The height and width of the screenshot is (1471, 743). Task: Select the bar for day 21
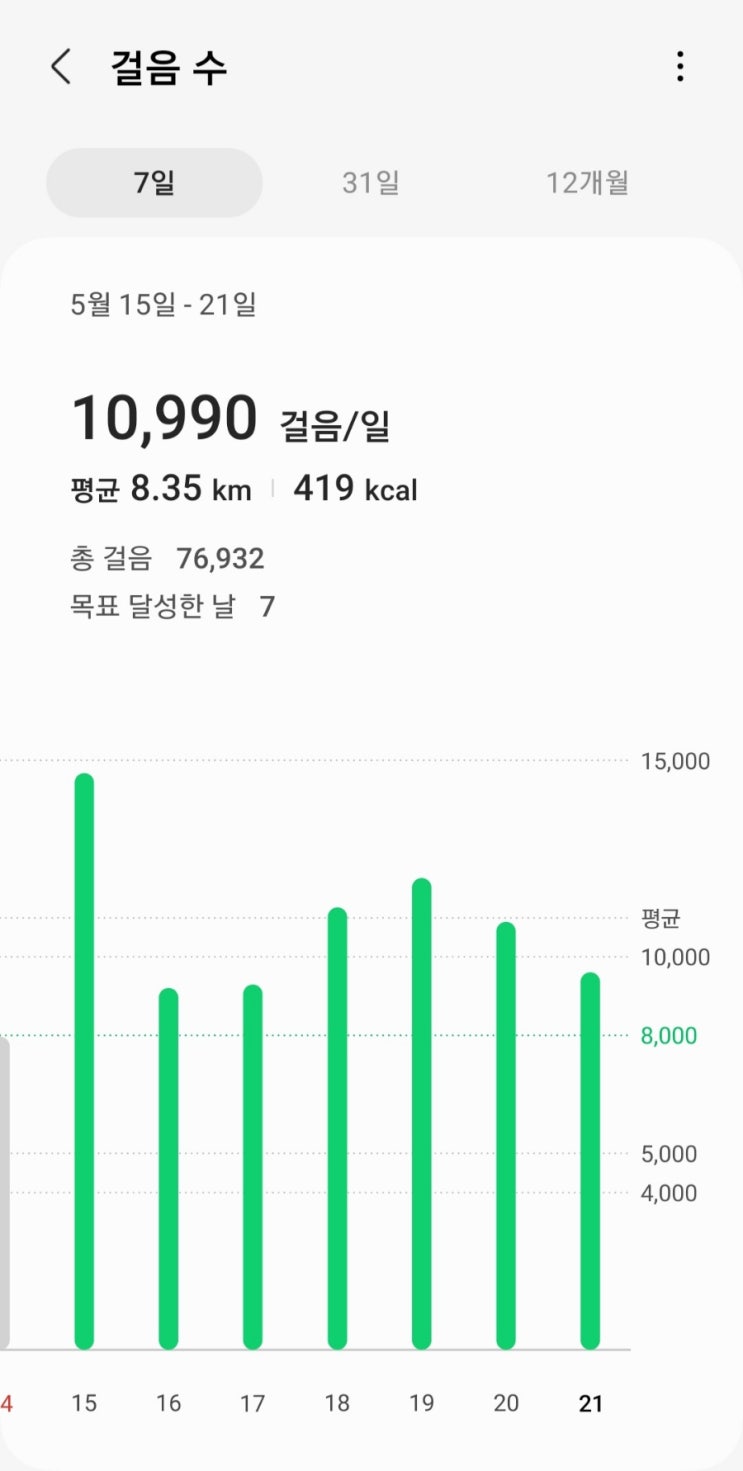coord(591,1160)
